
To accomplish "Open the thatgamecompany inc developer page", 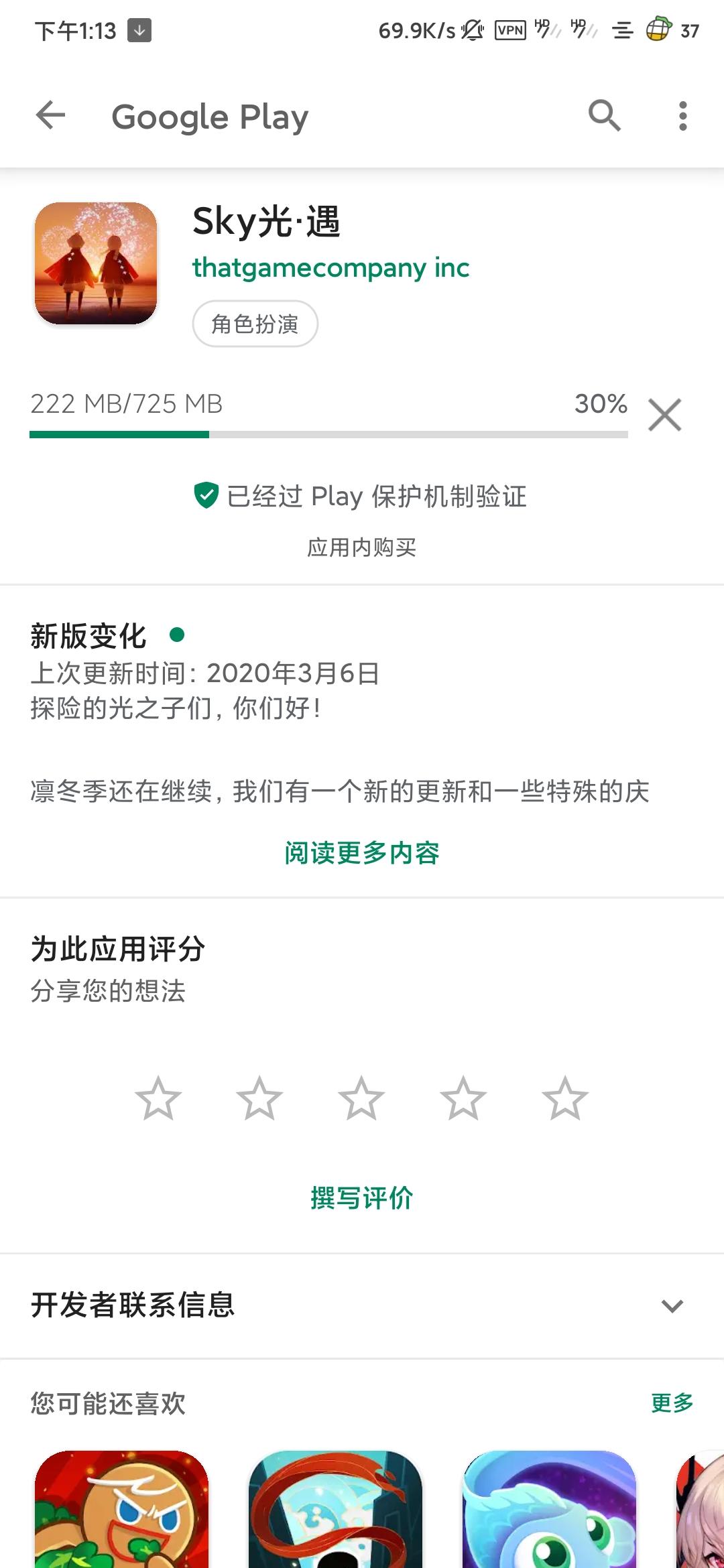I will pyautogui.click(x=330, y=269).
